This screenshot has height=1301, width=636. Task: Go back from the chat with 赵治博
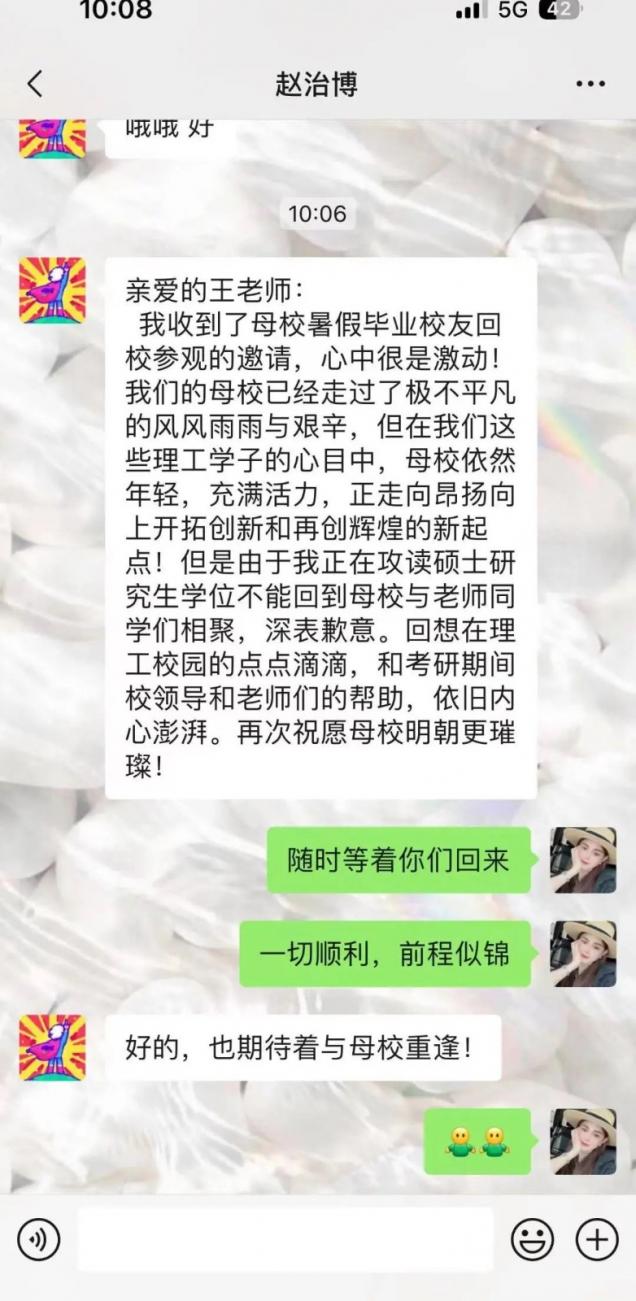click(35, 84)
